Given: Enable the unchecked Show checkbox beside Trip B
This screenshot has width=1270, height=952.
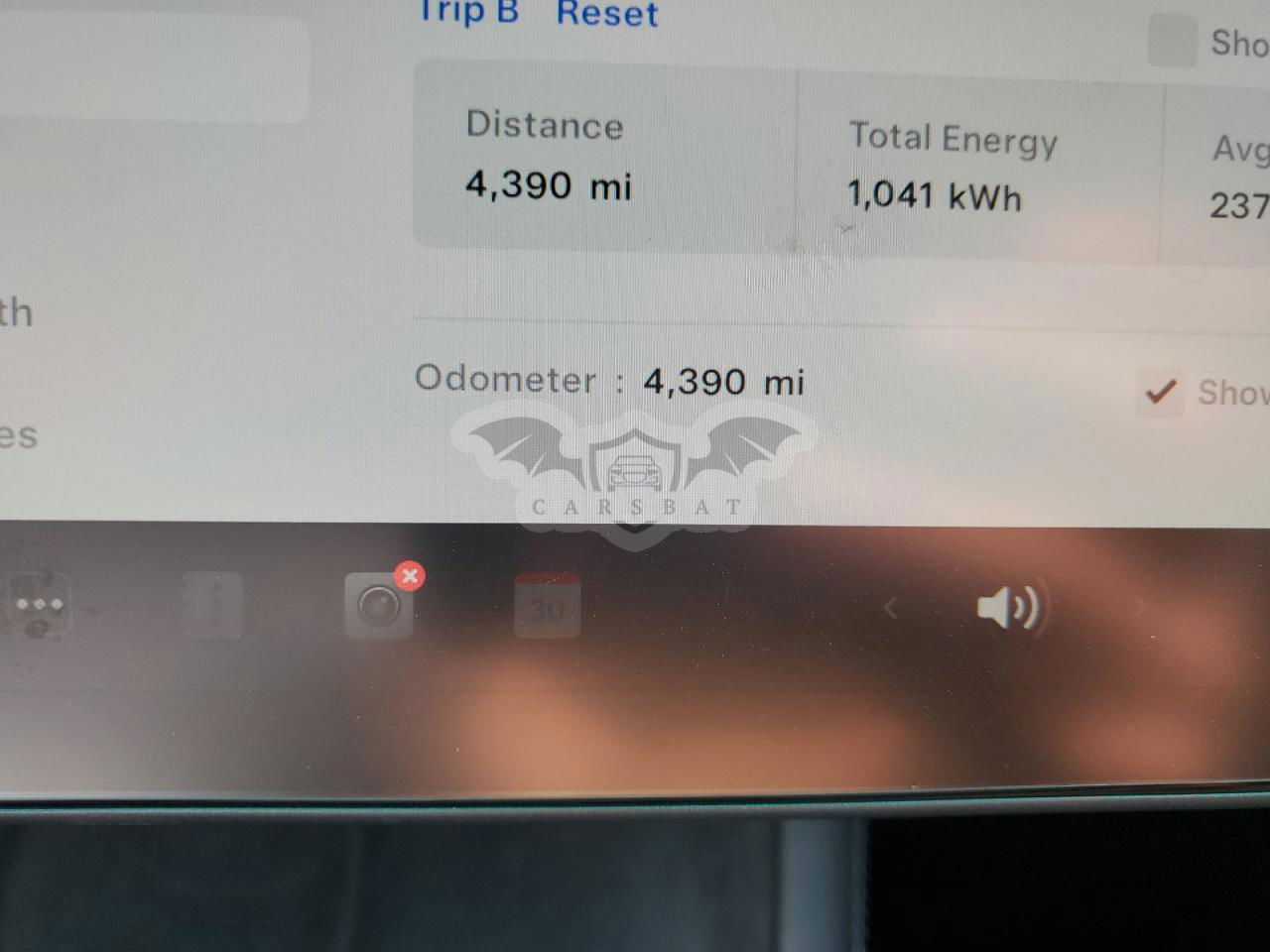Looking at the screenshot, I should pos(1171,42).
